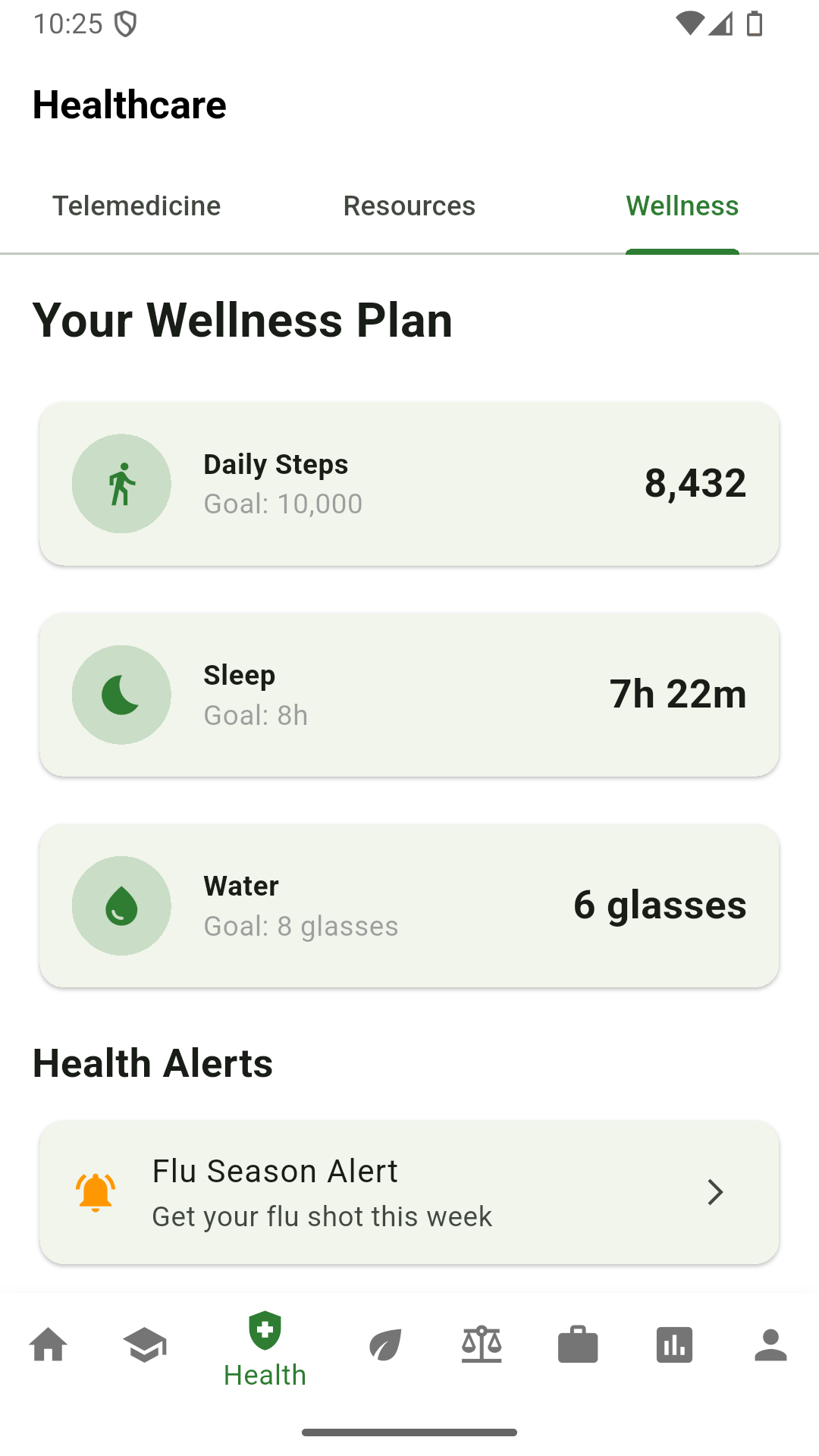The width and height of the screenshot is (819, 1456).
Task: Open the Water intake card
Action: (x=409, y=905)
